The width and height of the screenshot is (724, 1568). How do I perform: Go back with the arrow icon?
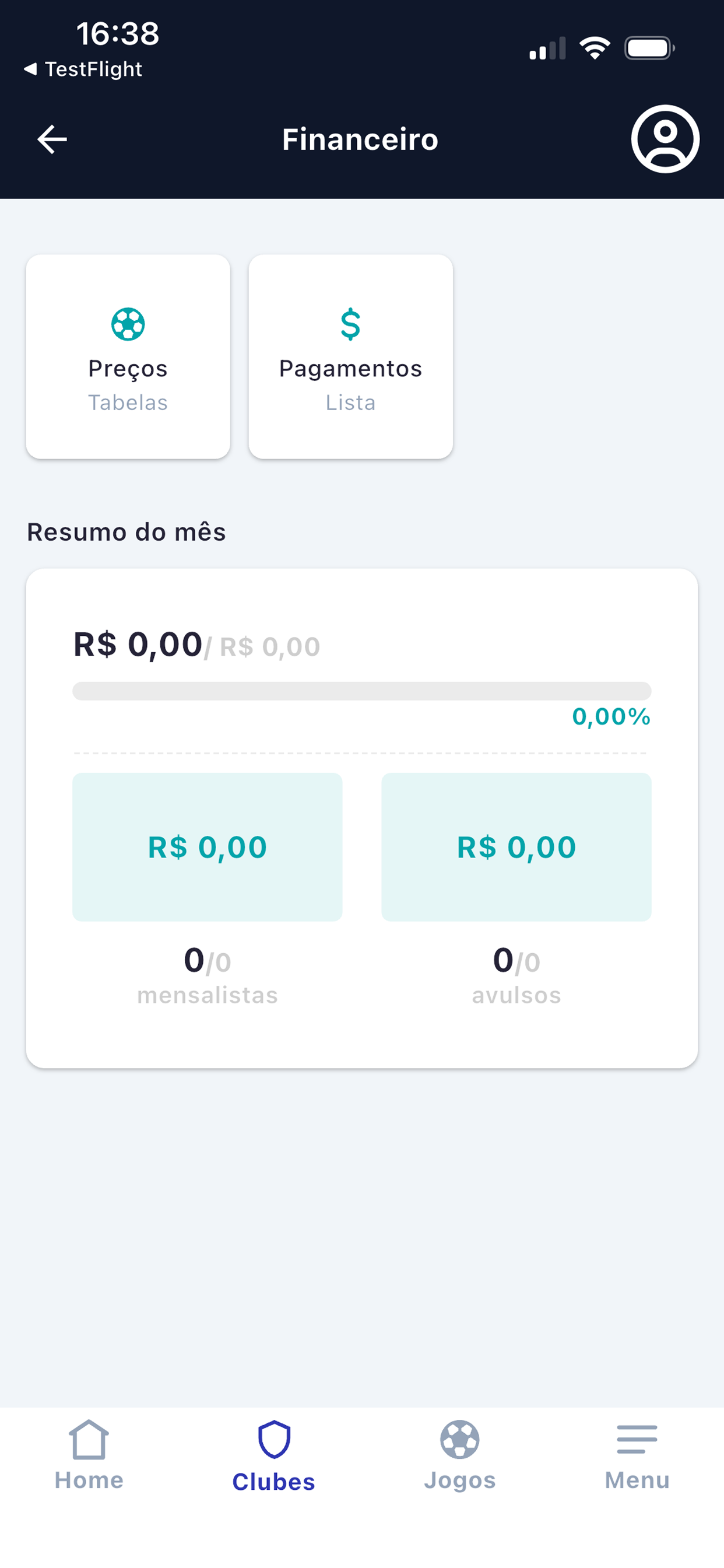(x=52, y=139)
